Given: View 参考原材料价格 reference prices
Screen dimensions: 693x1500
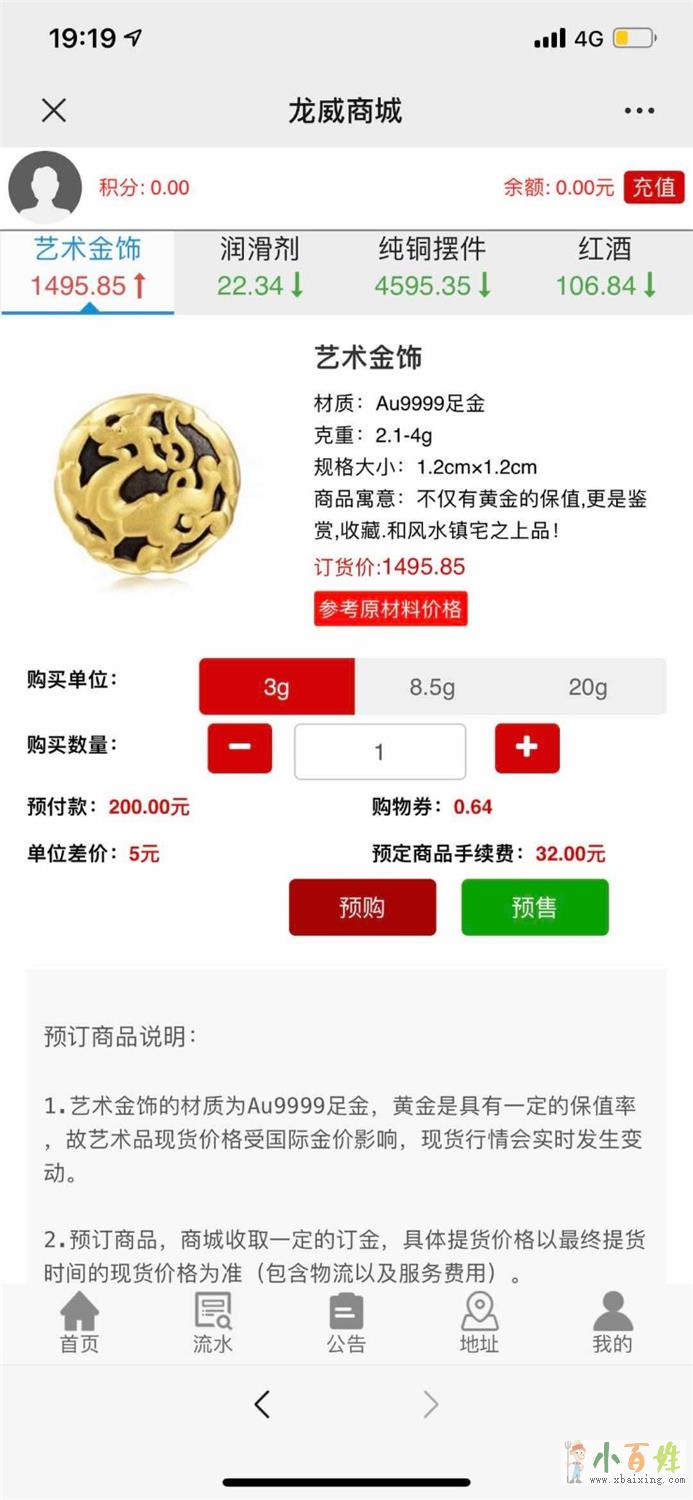Looking at the screenshot, I should point(390,609).
